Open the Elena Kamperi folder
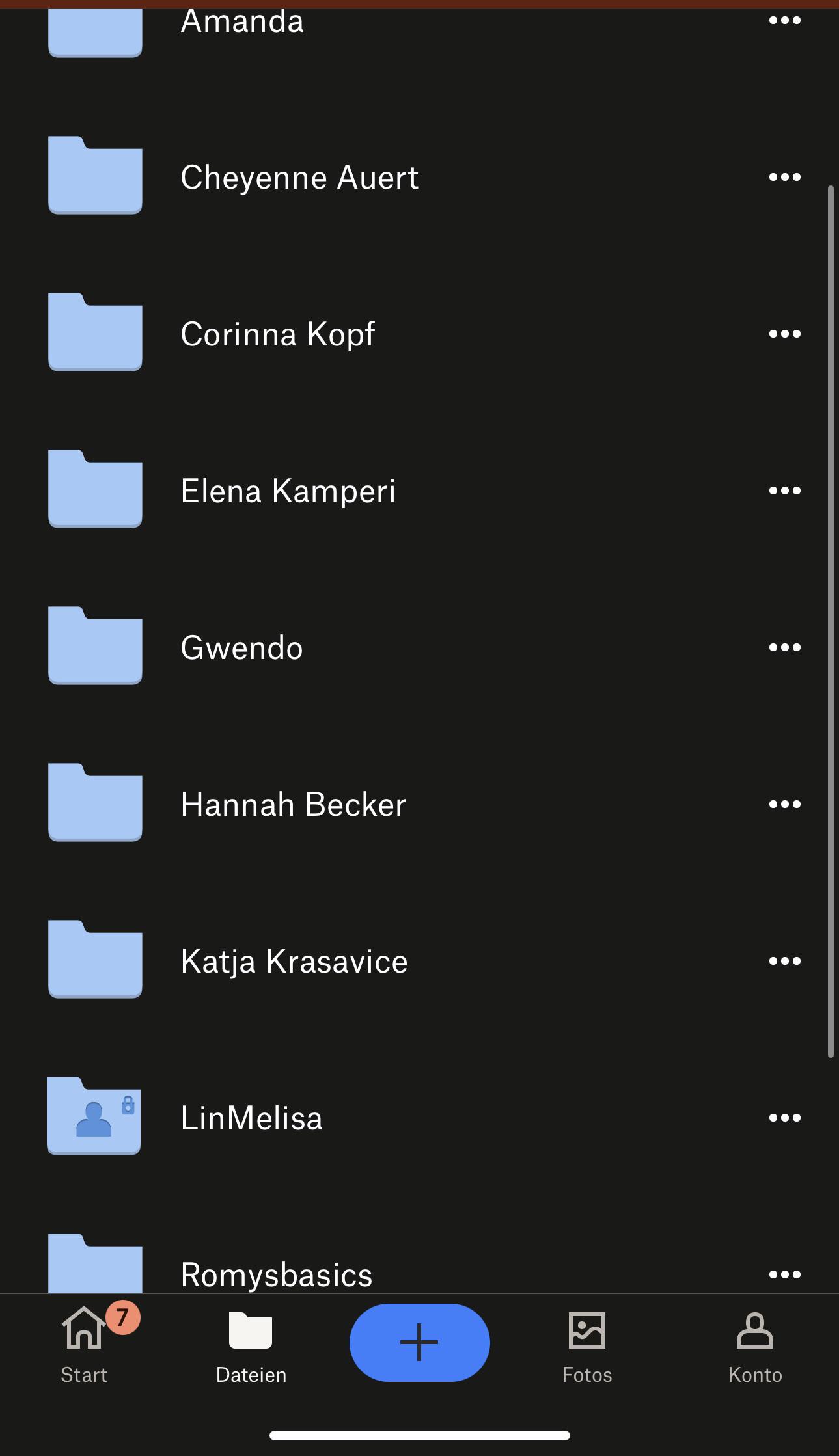 pos(288,491)
